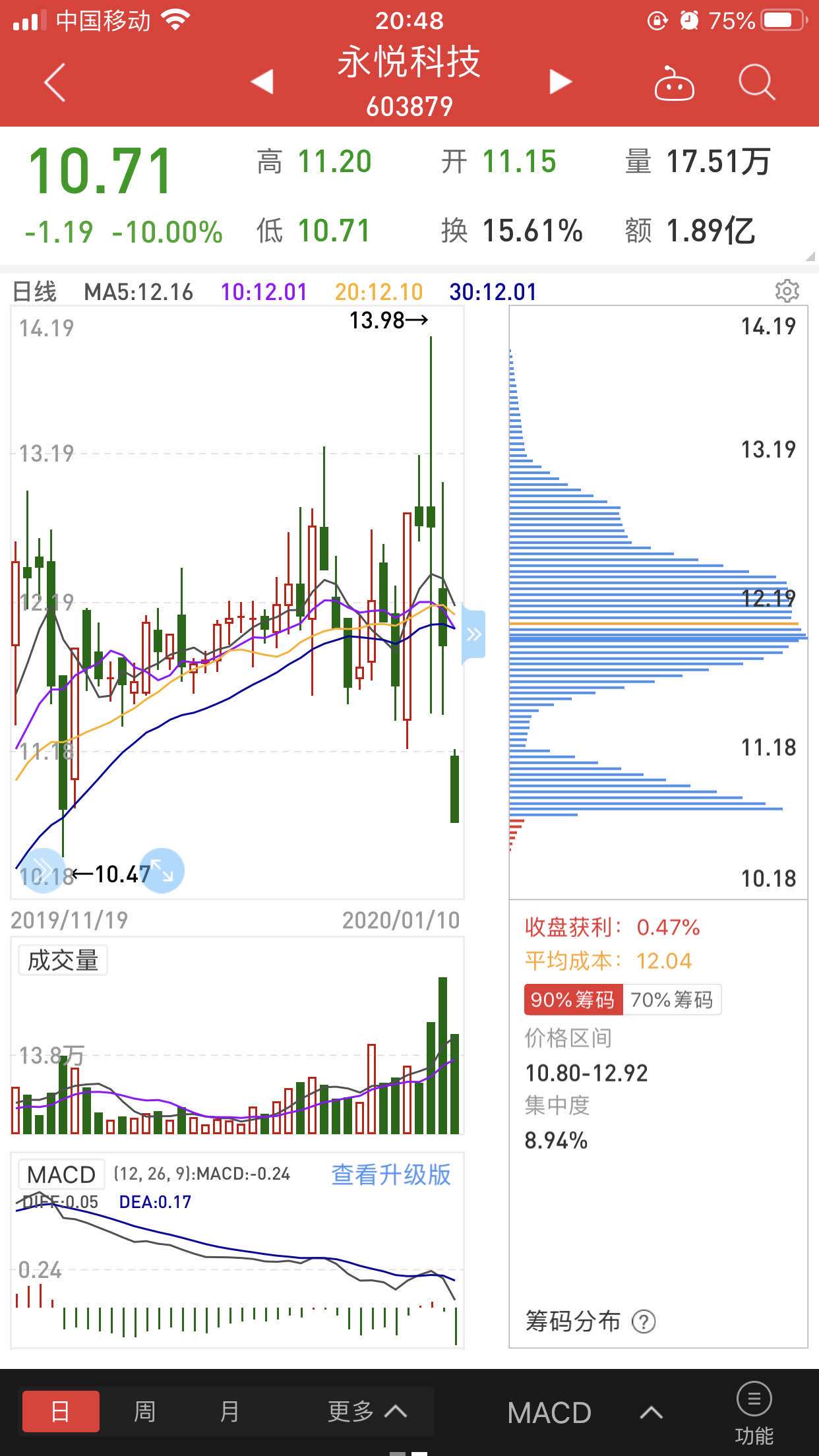
Task: Open 筹码分布 help question mark
Action: tap(644, 1323)
